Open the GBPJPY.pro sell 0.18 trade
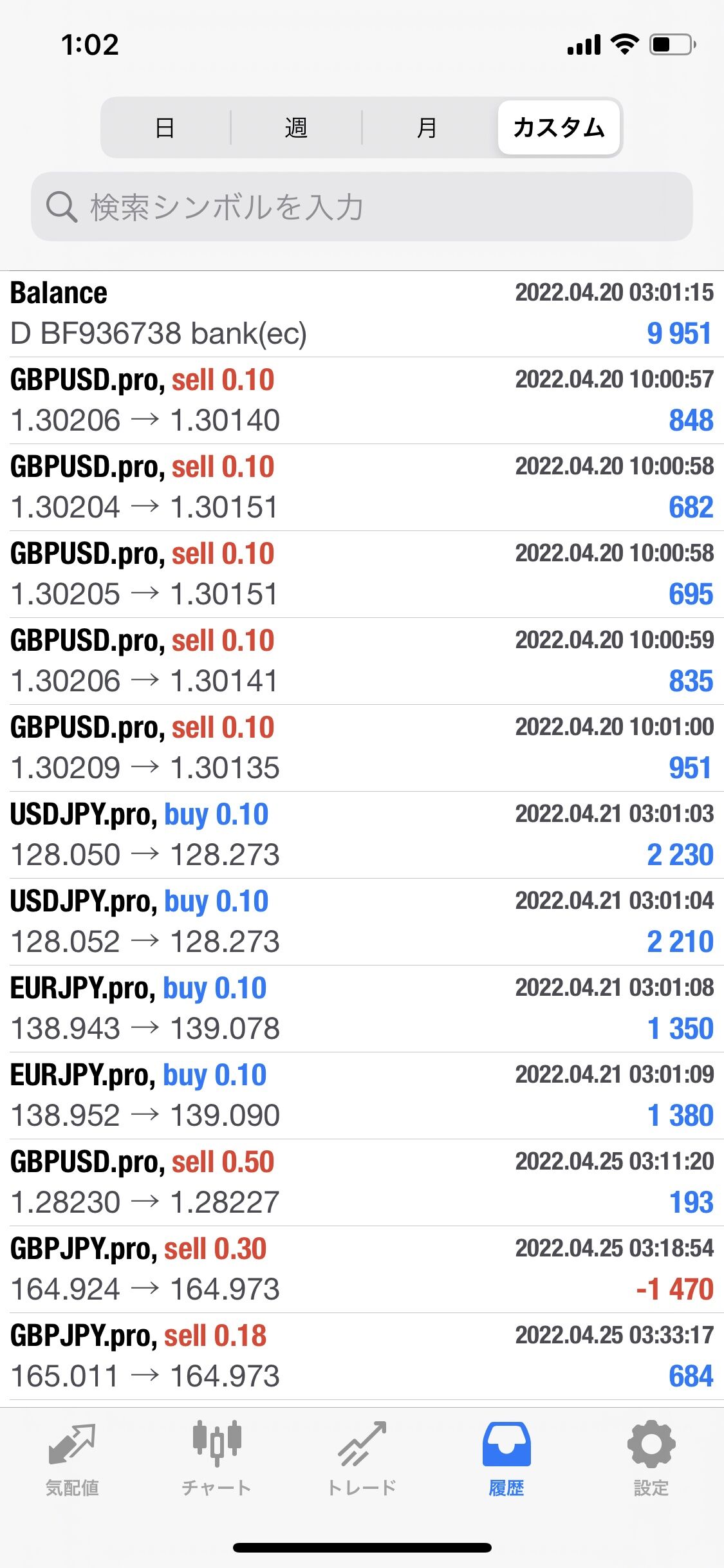The image size is (724, 1568). (x=362, y=1356)
